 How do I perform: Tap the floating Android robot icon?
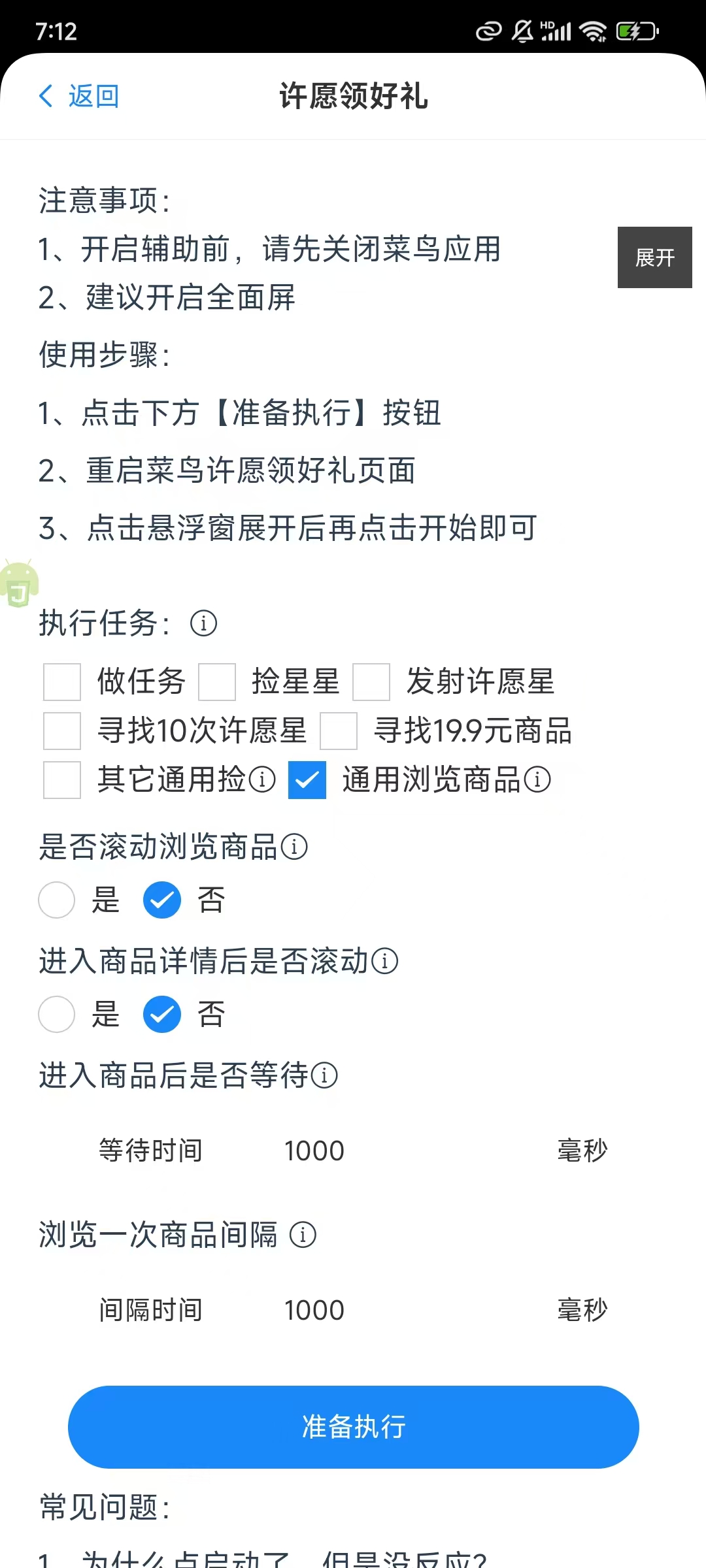point(18,583)
